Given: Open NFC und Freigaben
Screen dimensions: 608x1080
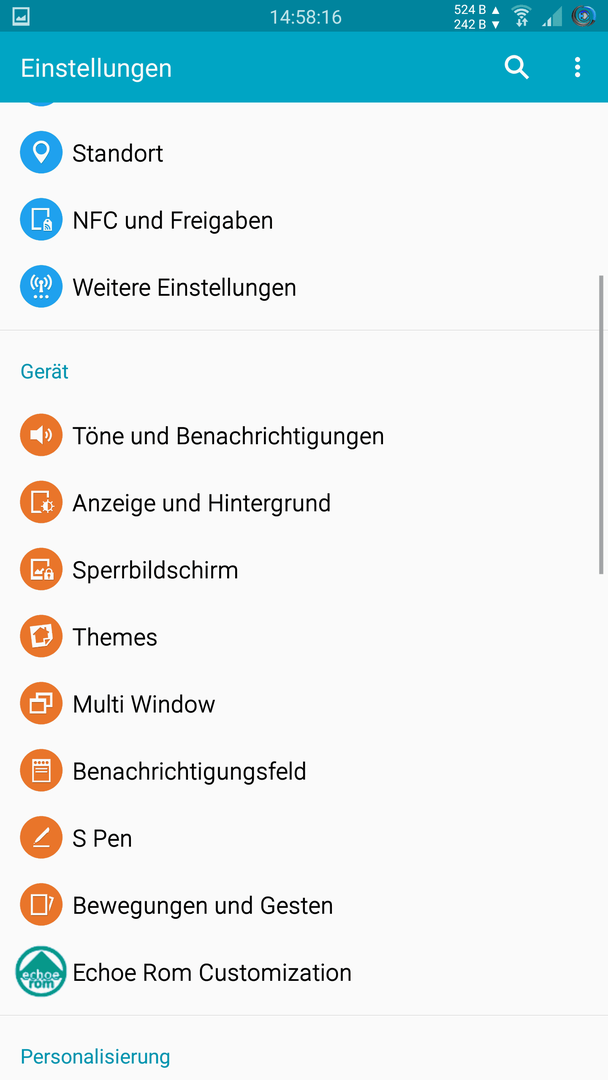Looking at the screenshot, I should (304, 220).
